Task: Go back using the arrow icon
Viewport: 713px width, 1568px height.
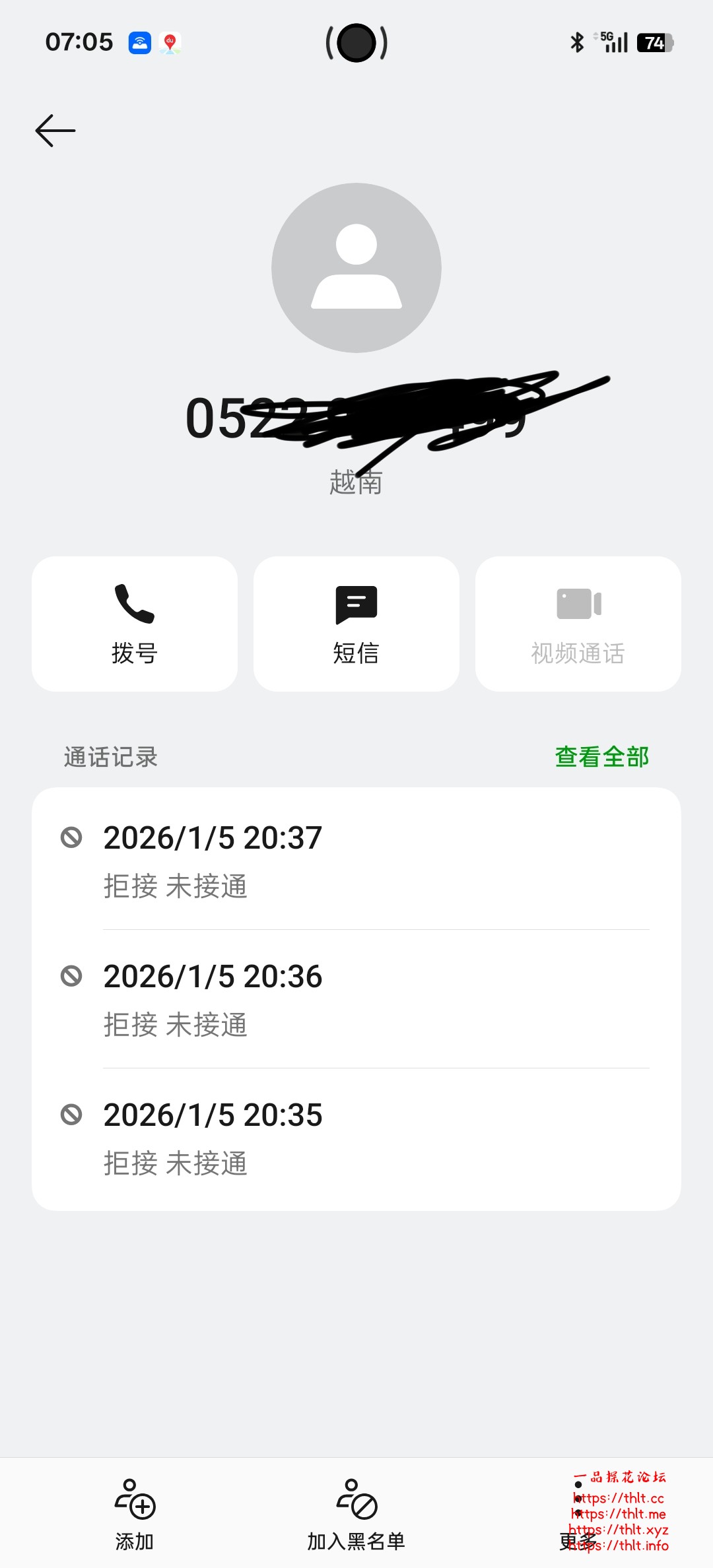Action: click(55, 131)
